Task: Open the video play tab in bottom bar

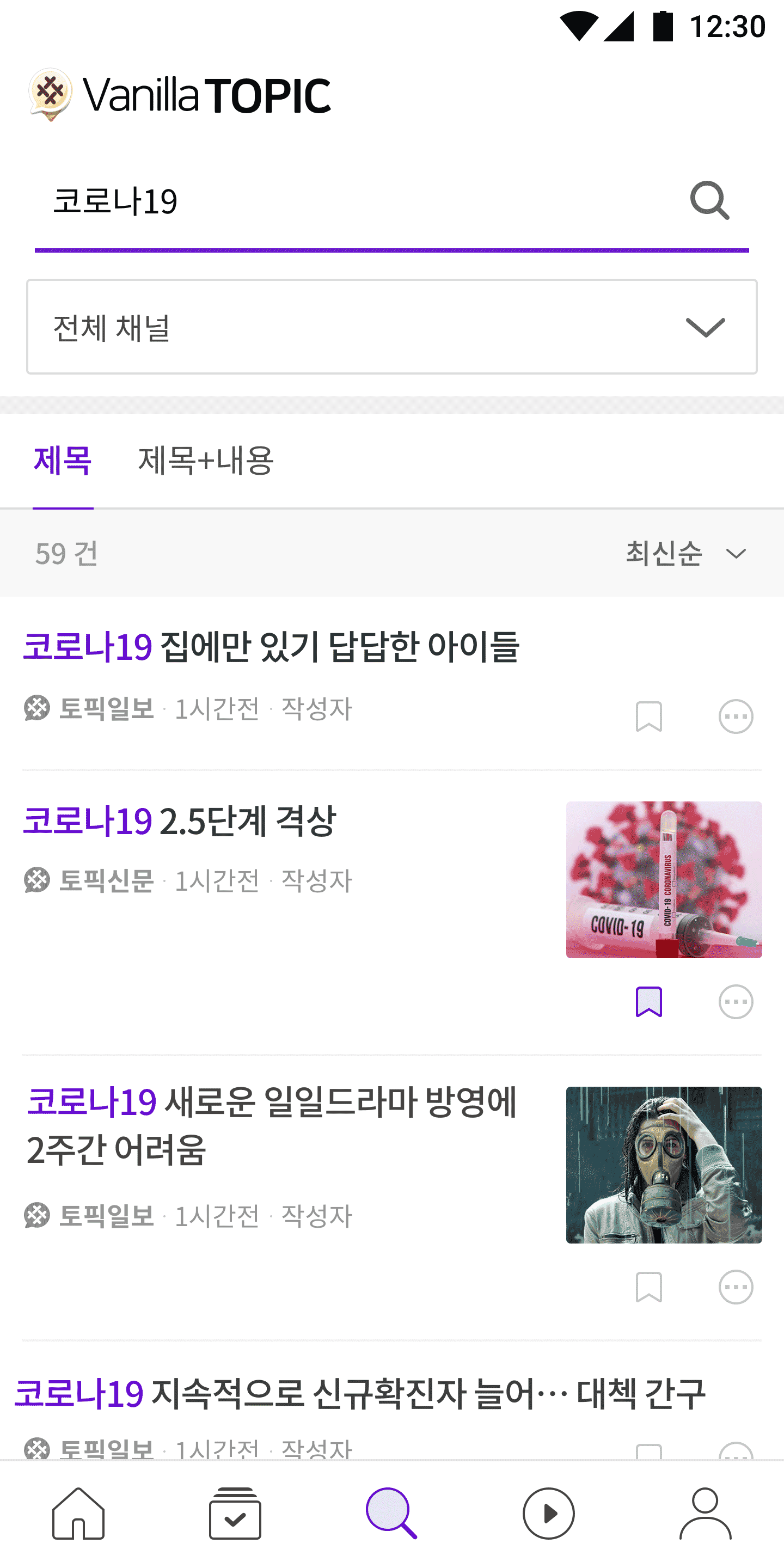Action: click(548, 1513)
